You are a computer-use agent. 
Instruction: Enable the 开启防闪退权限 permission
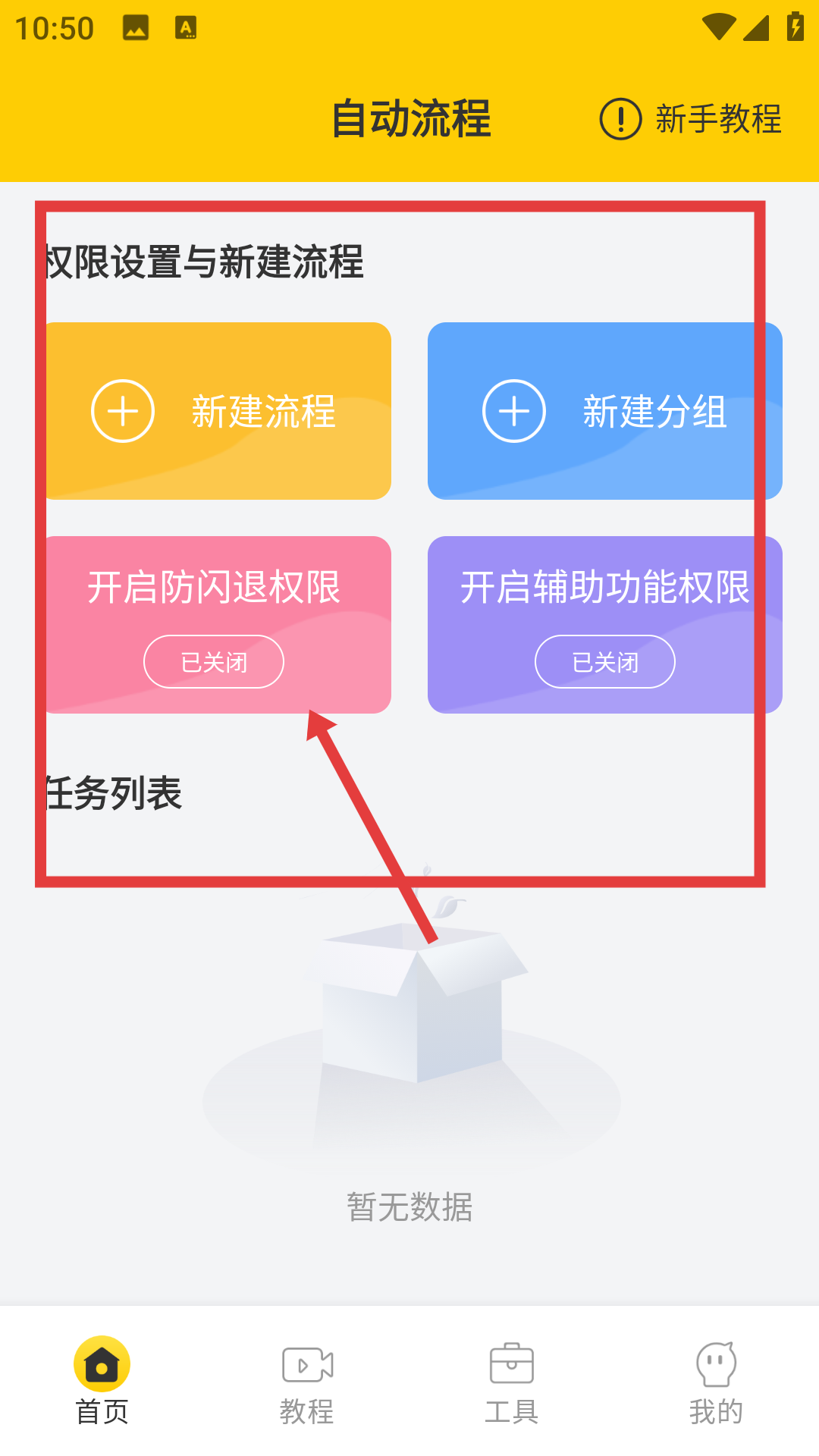click(215, 661)
